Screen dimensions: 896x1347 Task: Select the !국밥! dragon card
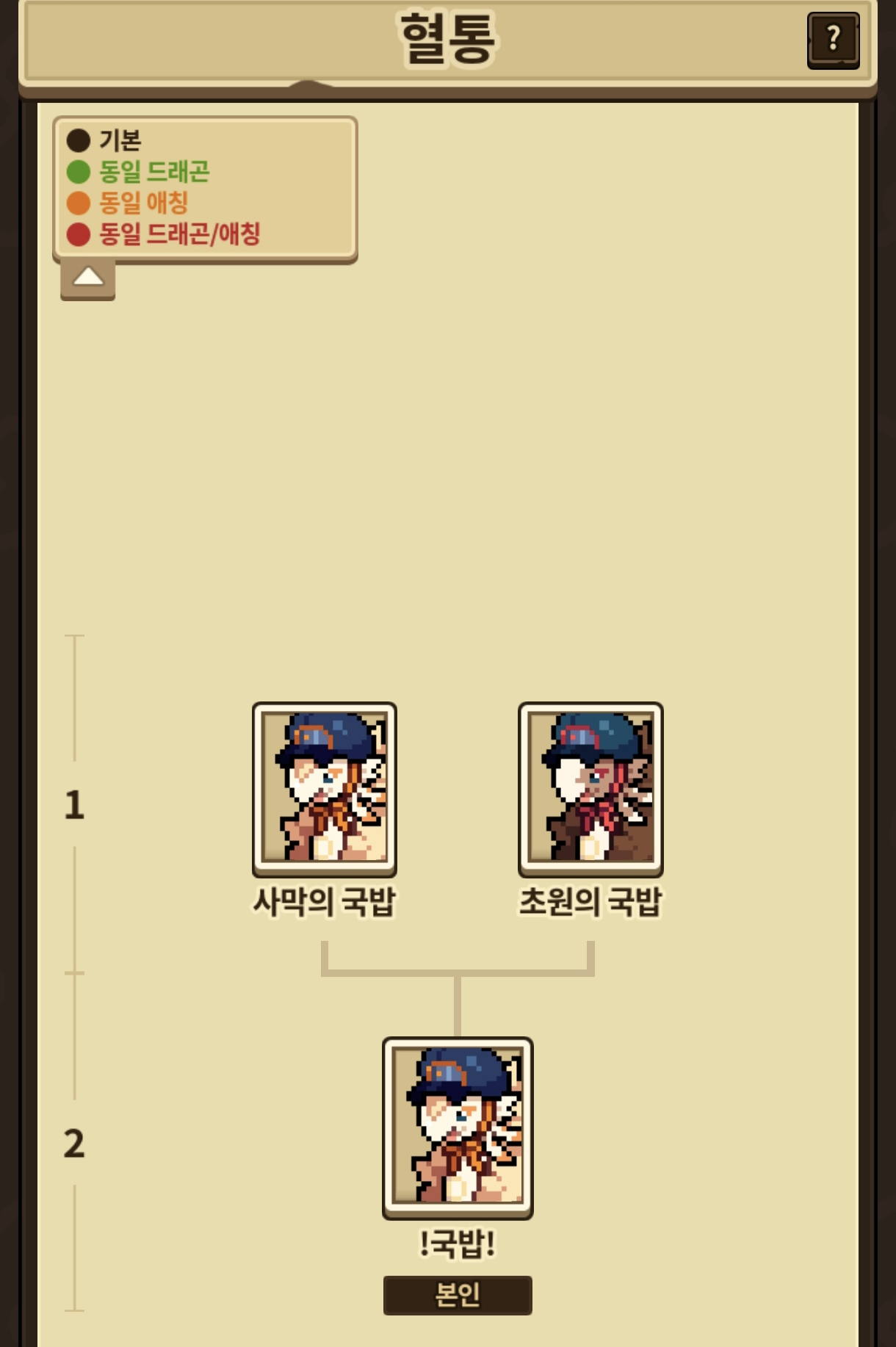click(x=458, y=1126)
